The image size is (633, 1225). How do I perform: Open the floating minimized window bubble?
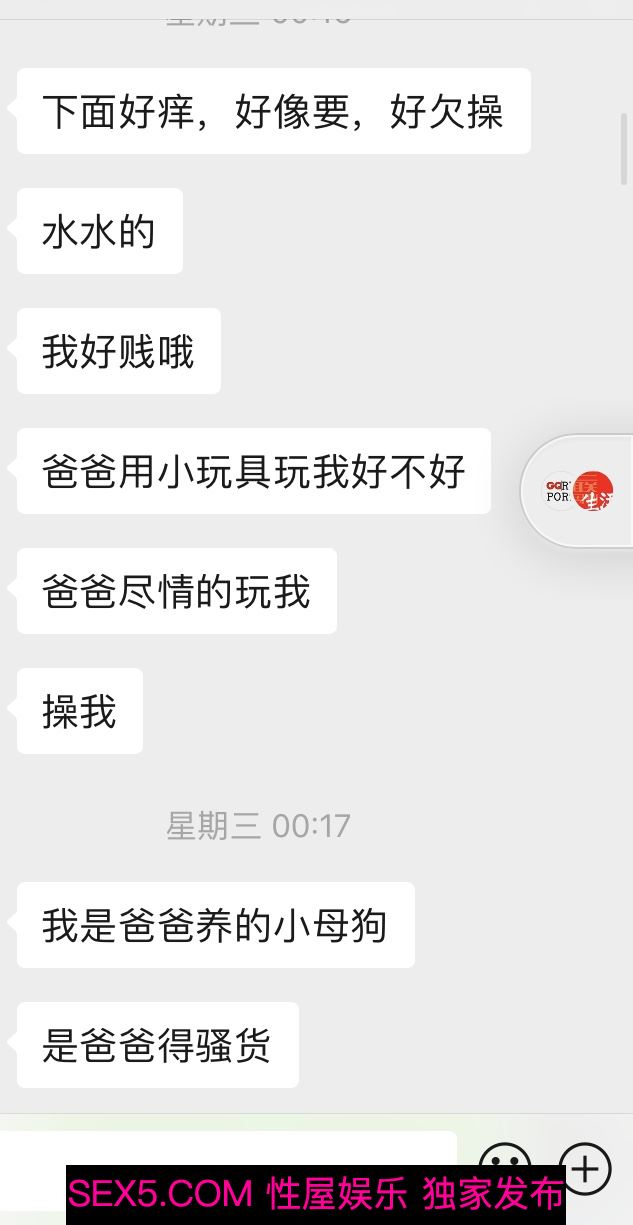click(579, 491)
